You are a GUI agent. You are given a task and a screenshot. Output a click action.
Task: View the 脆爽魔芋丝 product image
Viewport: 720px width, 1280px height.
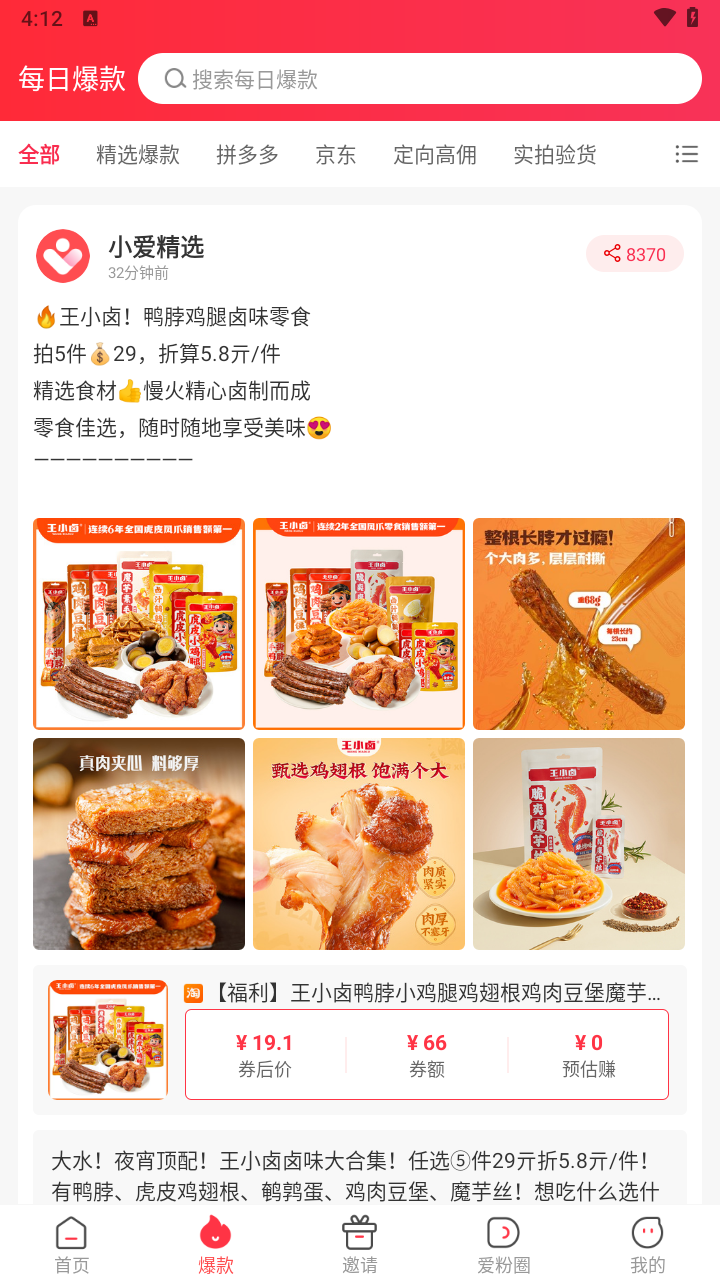coord(579,844)
